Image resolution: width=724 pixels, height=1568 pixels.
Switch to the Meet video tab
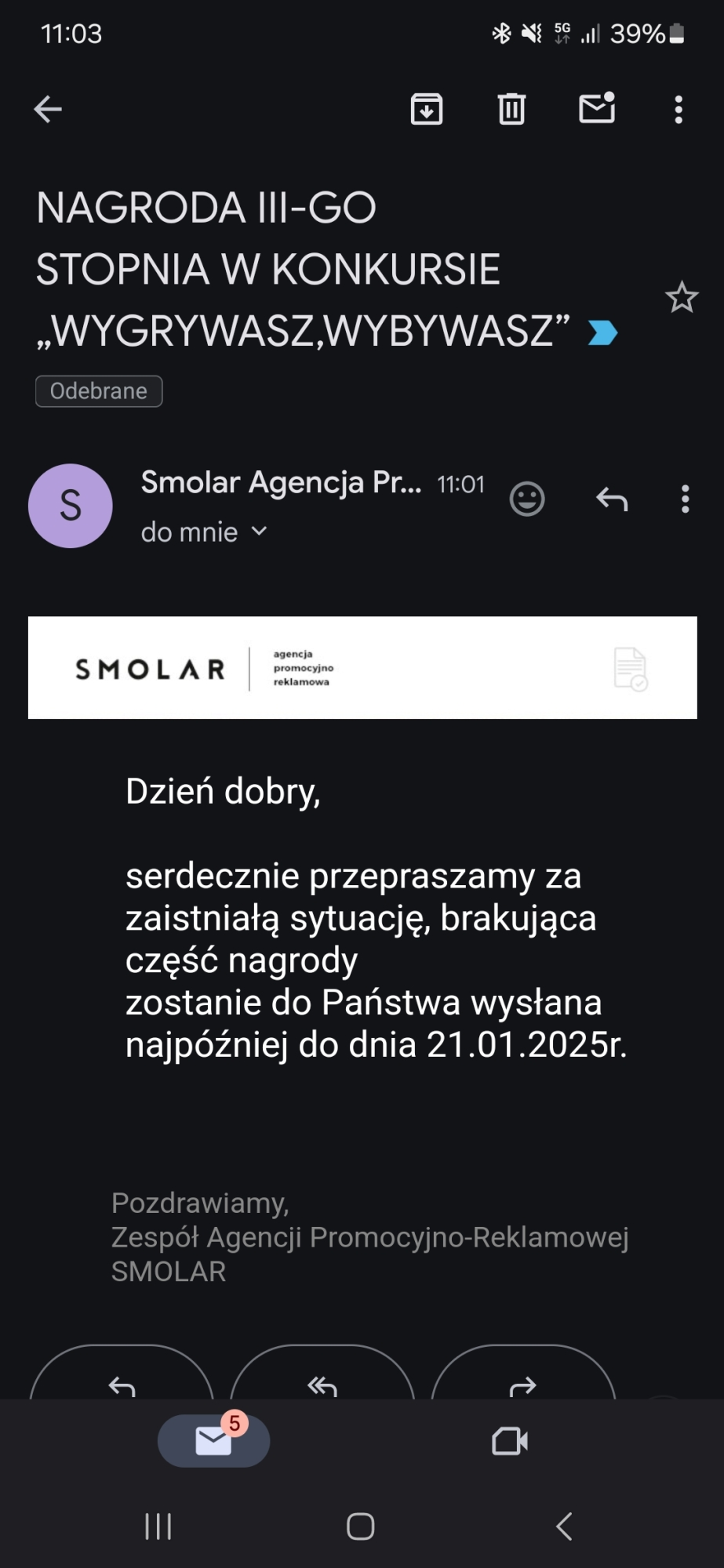tap(510, 1441)
